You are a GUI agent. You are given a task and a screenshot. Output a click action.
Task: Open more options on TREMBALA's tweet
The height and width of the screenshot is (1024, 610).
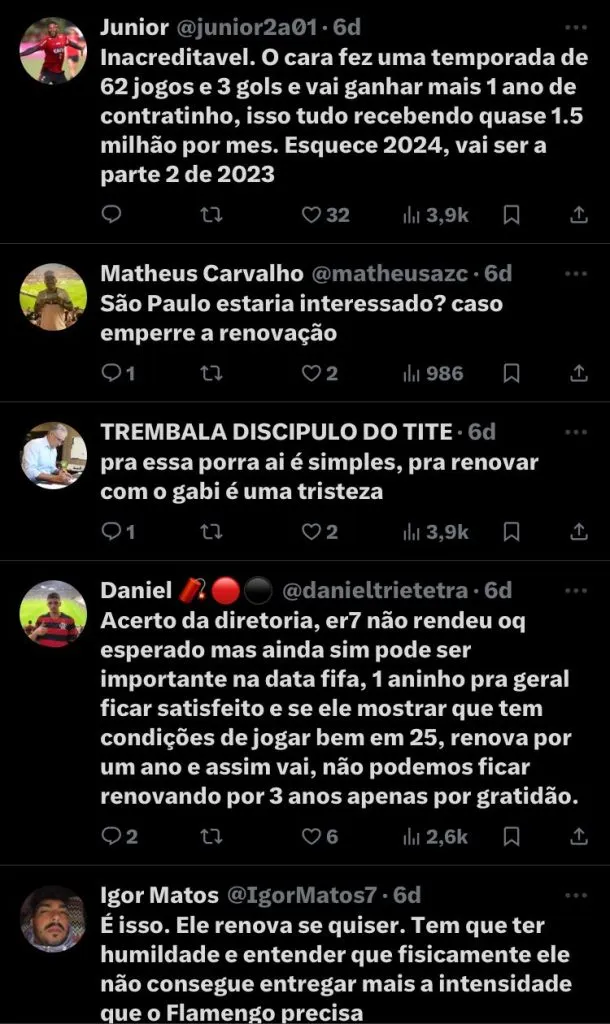pyautogui.click(x=576, y=432)
